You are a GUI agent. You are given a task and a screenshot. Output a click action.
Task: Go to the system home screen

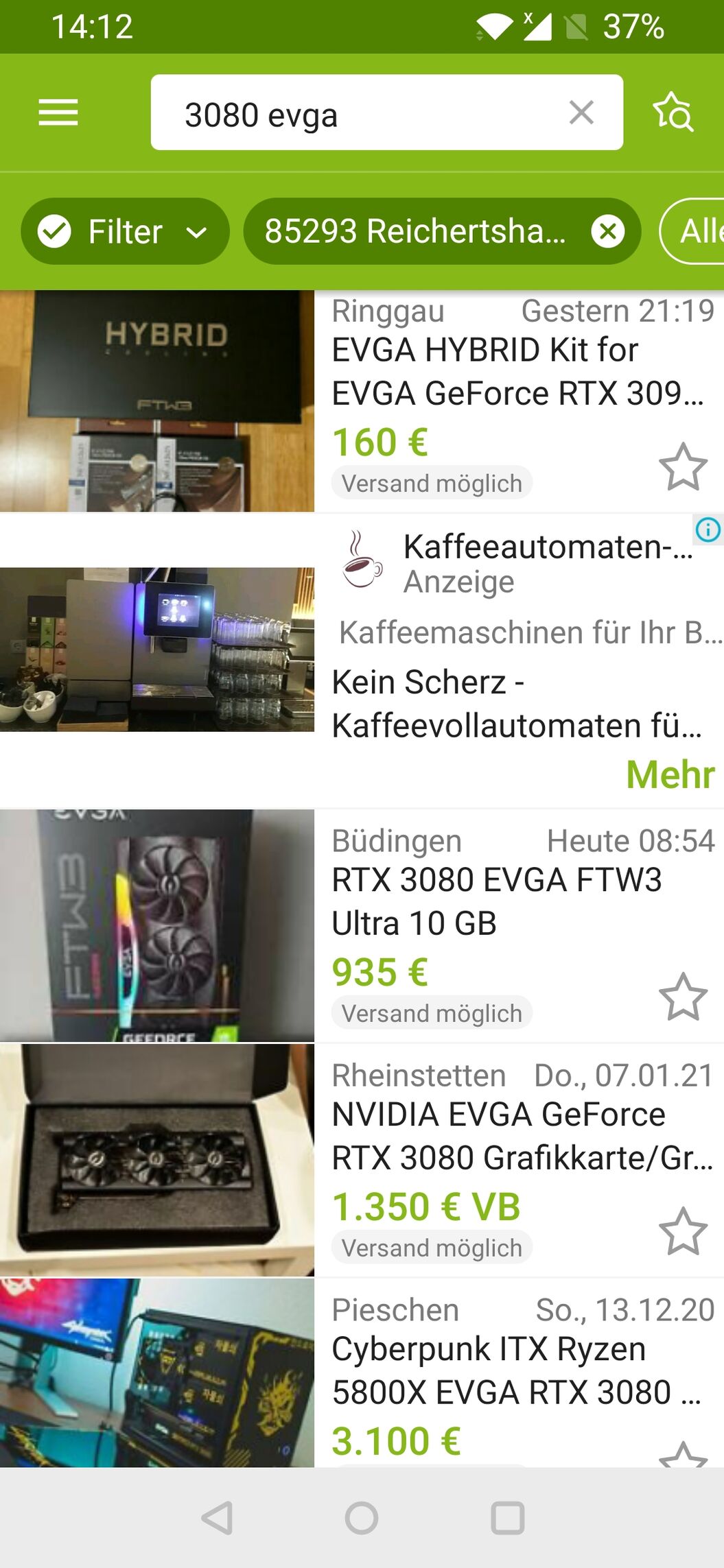click(x=362, y=1518)
